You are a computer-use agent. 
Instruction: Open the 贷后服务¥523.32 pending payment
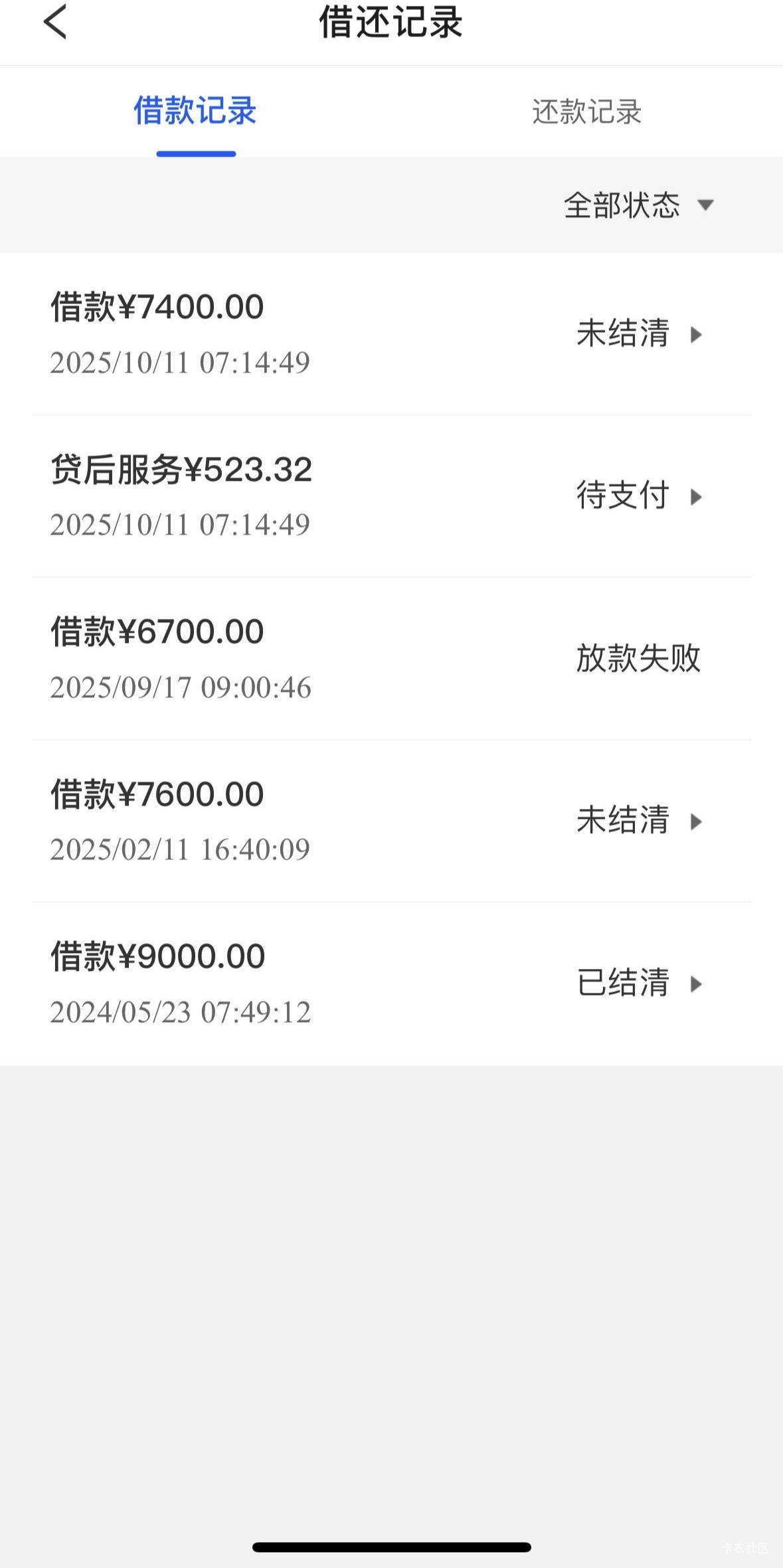[391, 496]
